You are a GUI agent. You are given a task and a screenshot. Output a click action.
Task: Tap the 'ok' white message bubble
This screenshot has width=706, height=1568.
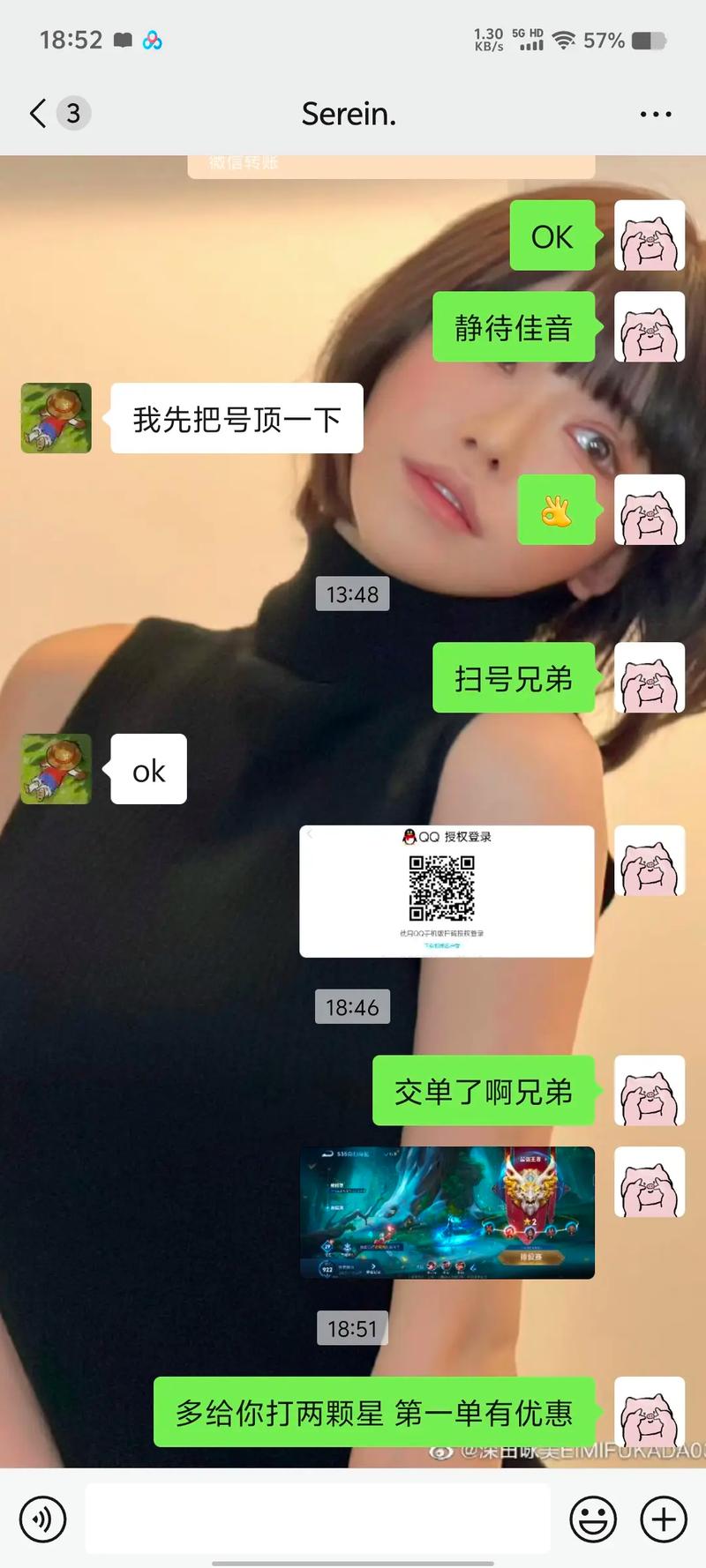(147, 769)
